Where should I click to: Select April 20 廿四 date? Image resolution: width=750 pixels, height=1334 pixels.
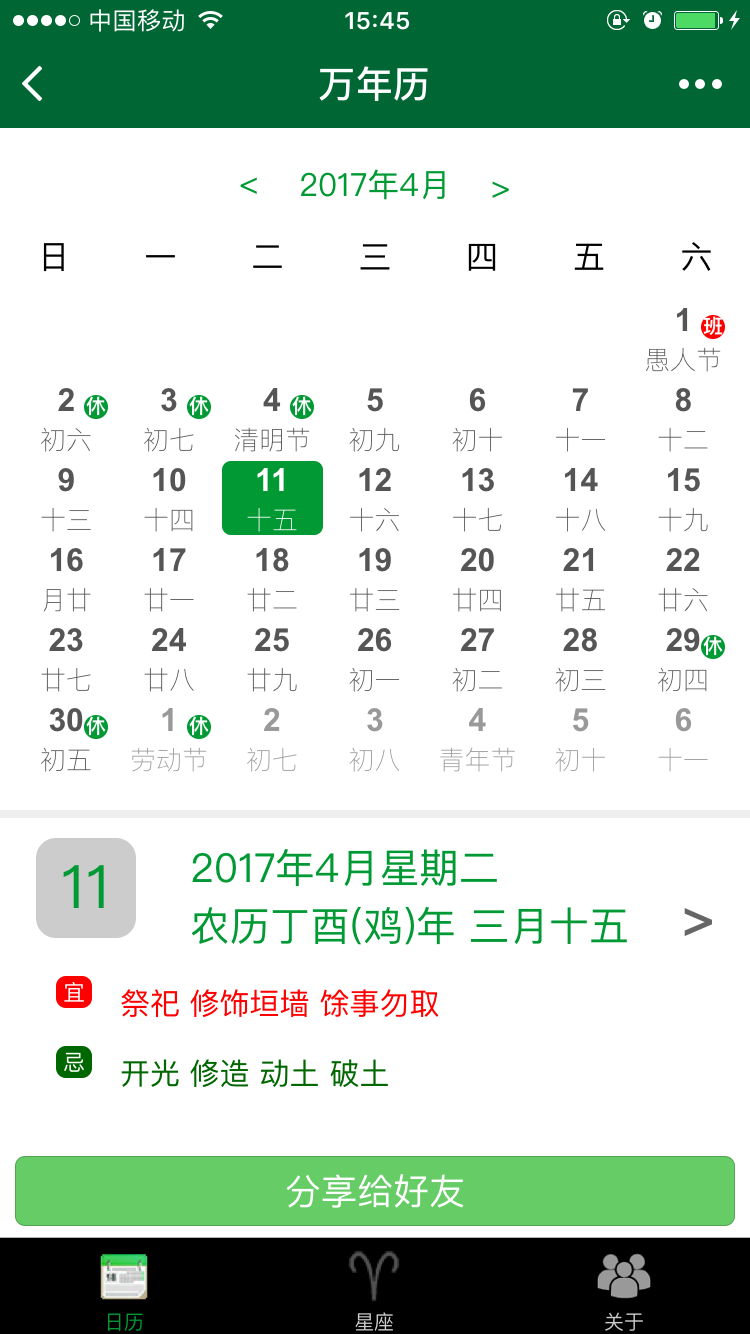tap(478, 578)
